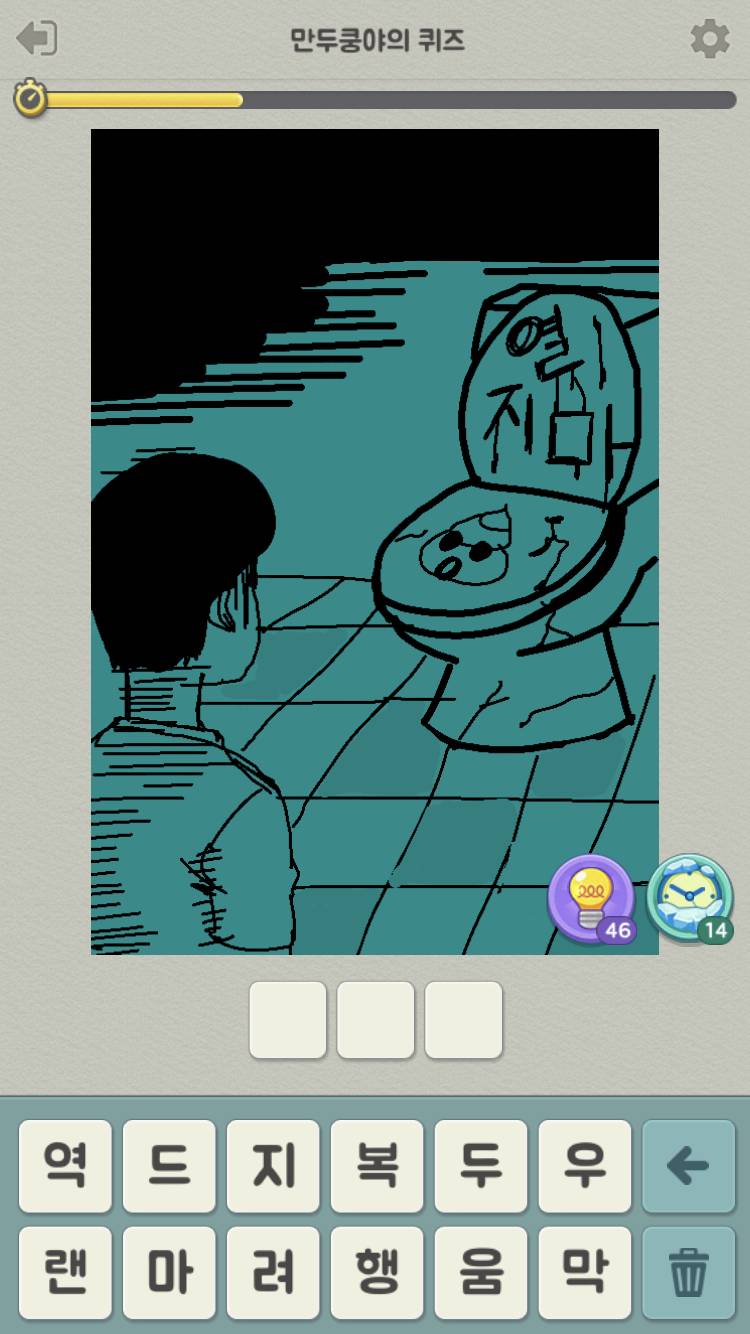Tap the letter tile 려
Screen dimensions: 750x1334
coord(273,1273)
